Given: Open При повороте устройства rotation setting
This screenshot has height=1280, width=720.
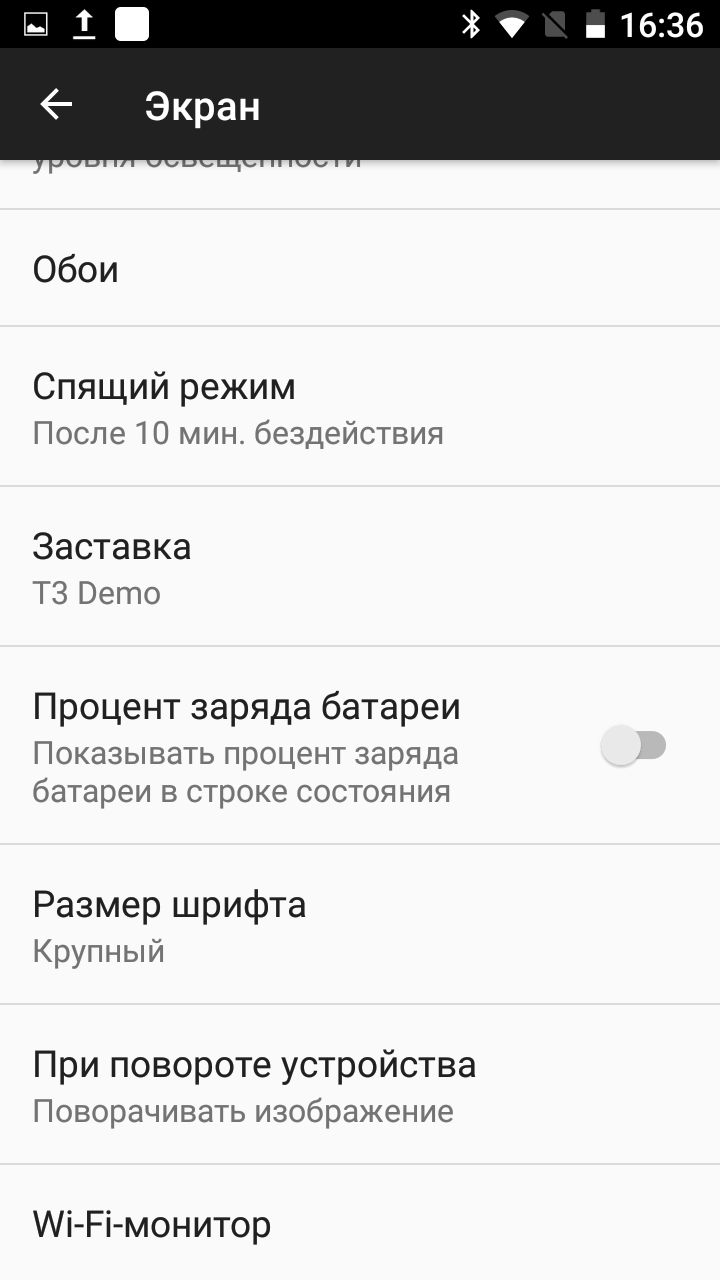Looking at the screenshot, I should (x=360, y=1085).
